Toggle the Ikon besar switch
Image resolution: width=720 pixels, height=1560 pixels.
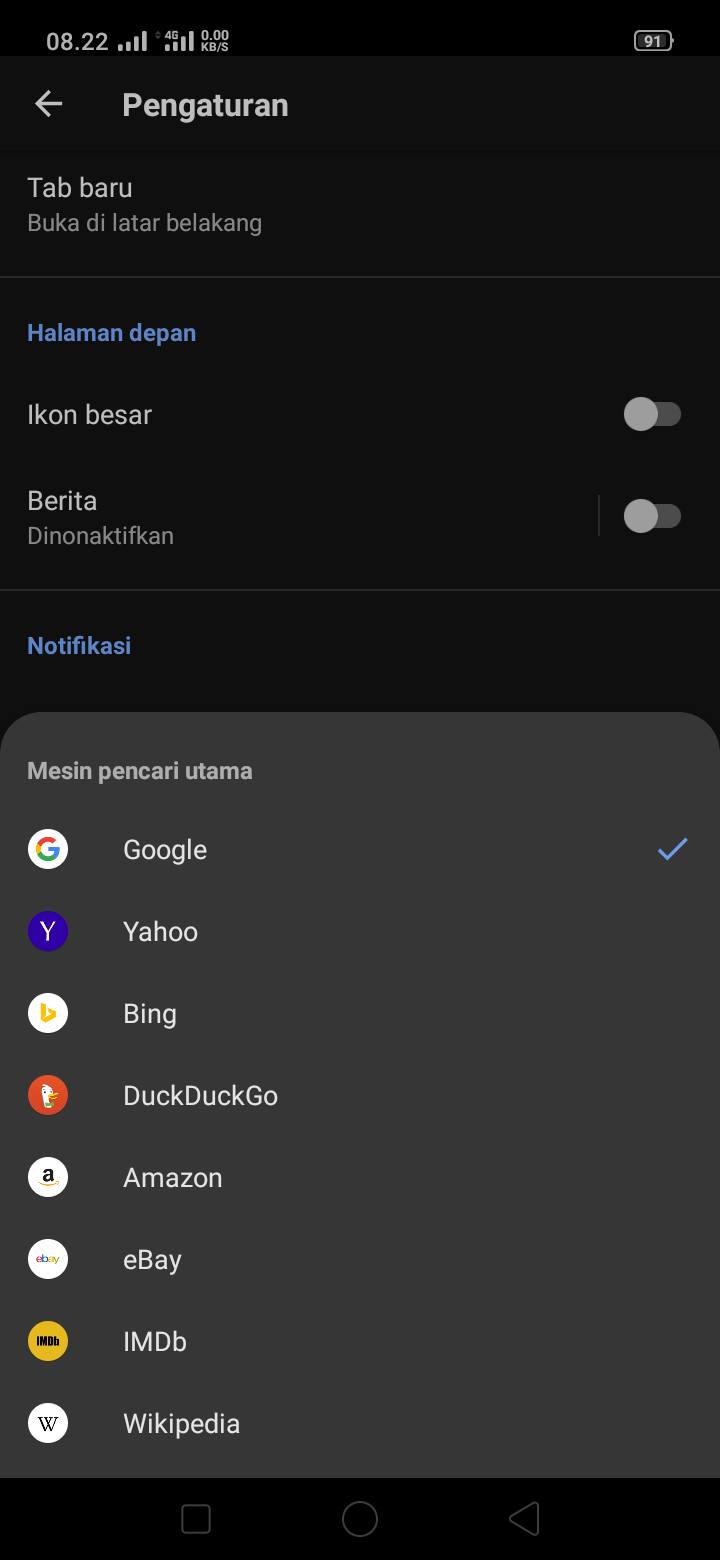(652, 414)
